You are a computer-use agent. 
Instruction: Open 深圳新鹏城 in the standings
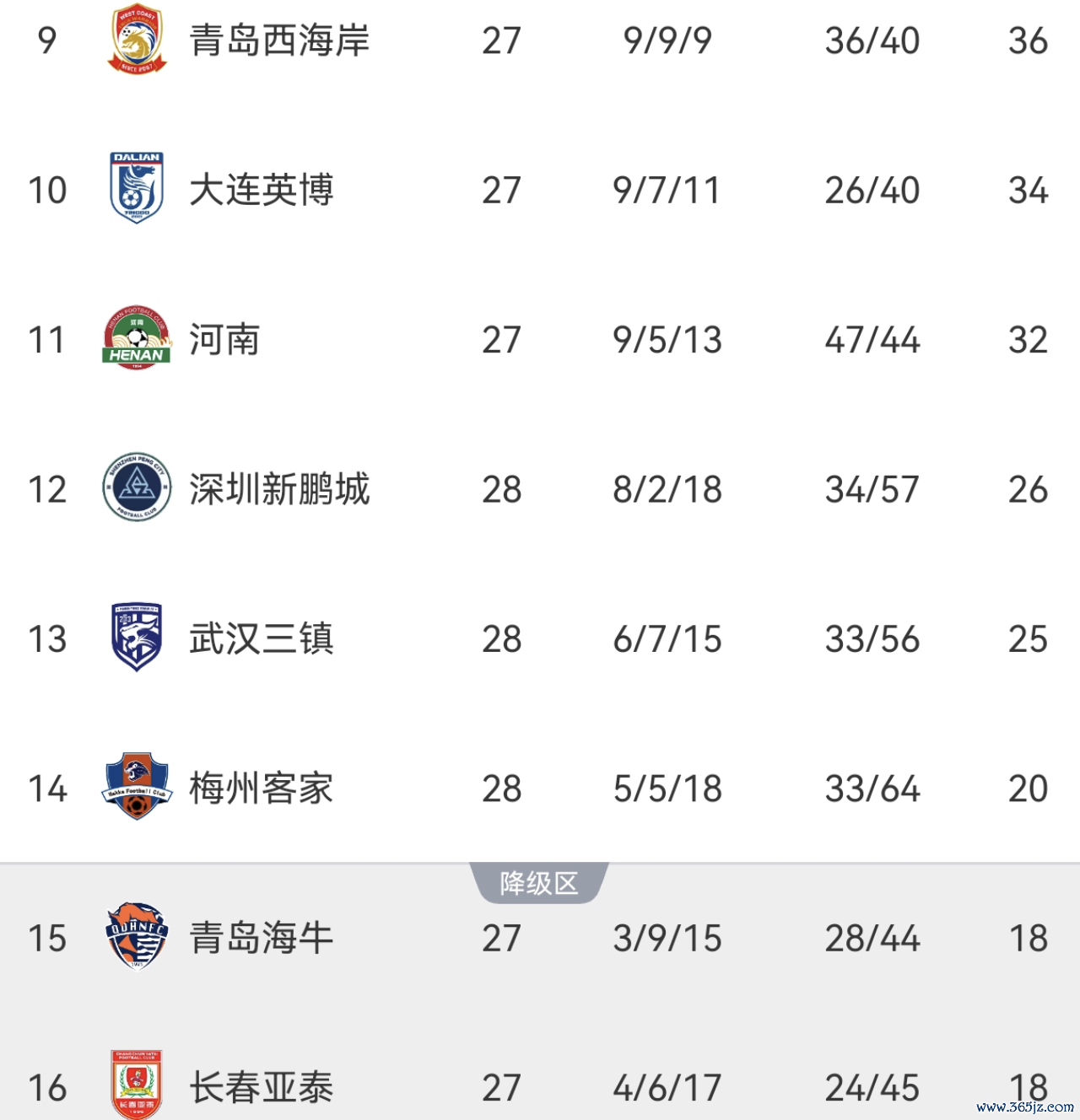coord(279,489)
